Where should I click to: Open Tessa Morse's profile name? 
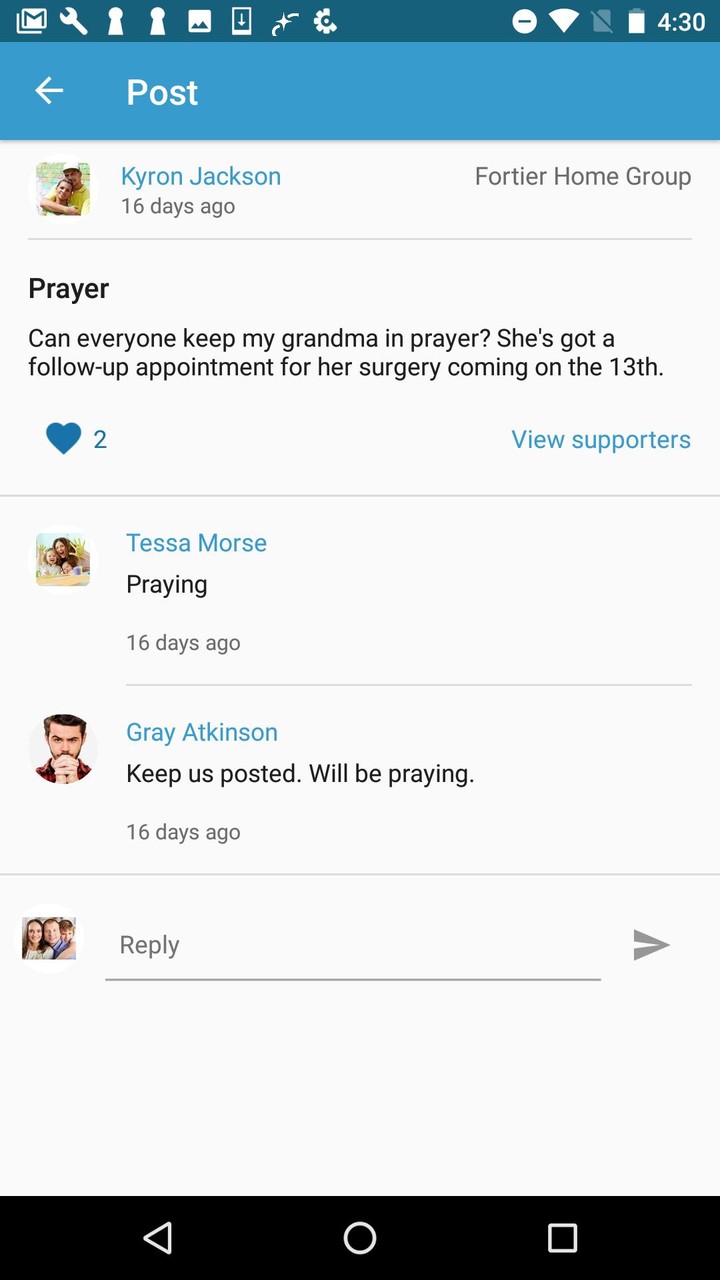196,543
